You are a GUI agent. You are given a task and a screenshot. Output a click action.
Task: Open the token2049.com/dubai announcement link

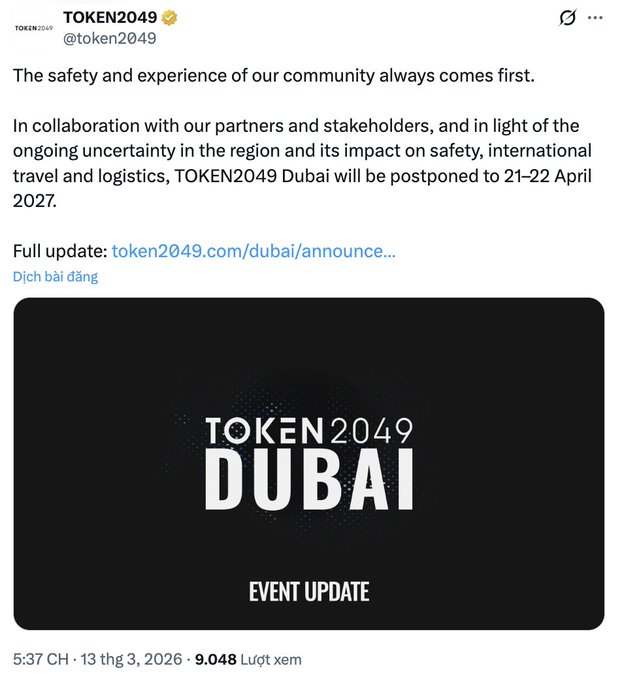[x=253, y=251]
